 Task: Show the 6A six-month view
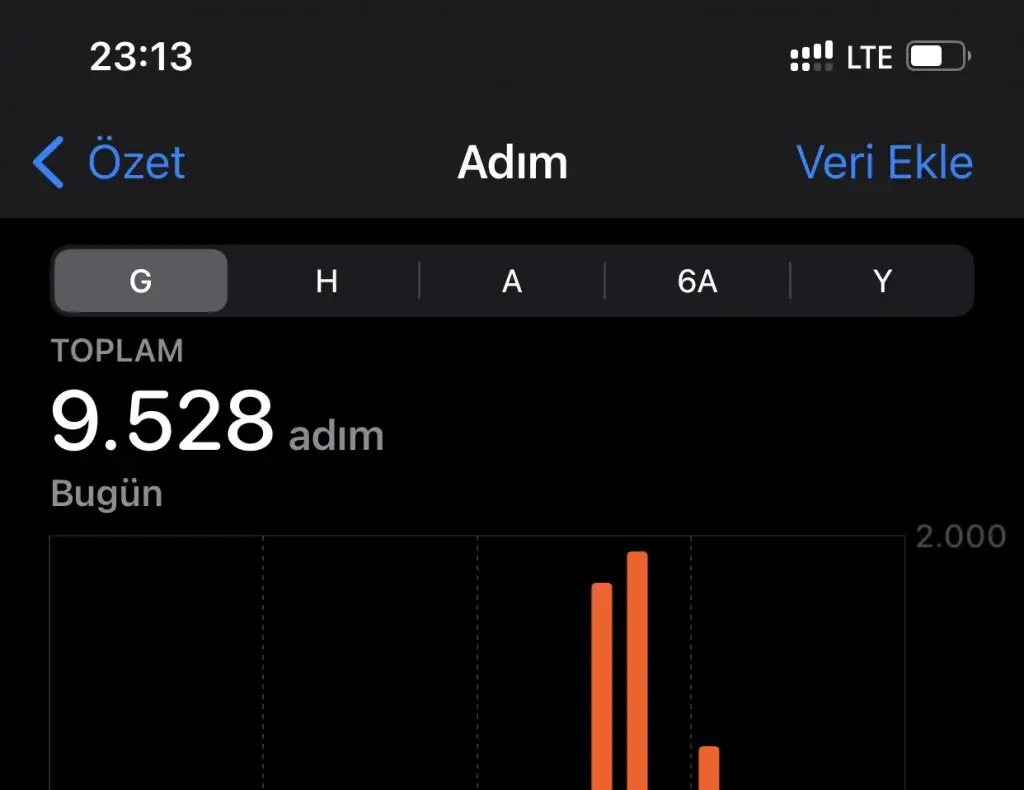tap(697, 282)
